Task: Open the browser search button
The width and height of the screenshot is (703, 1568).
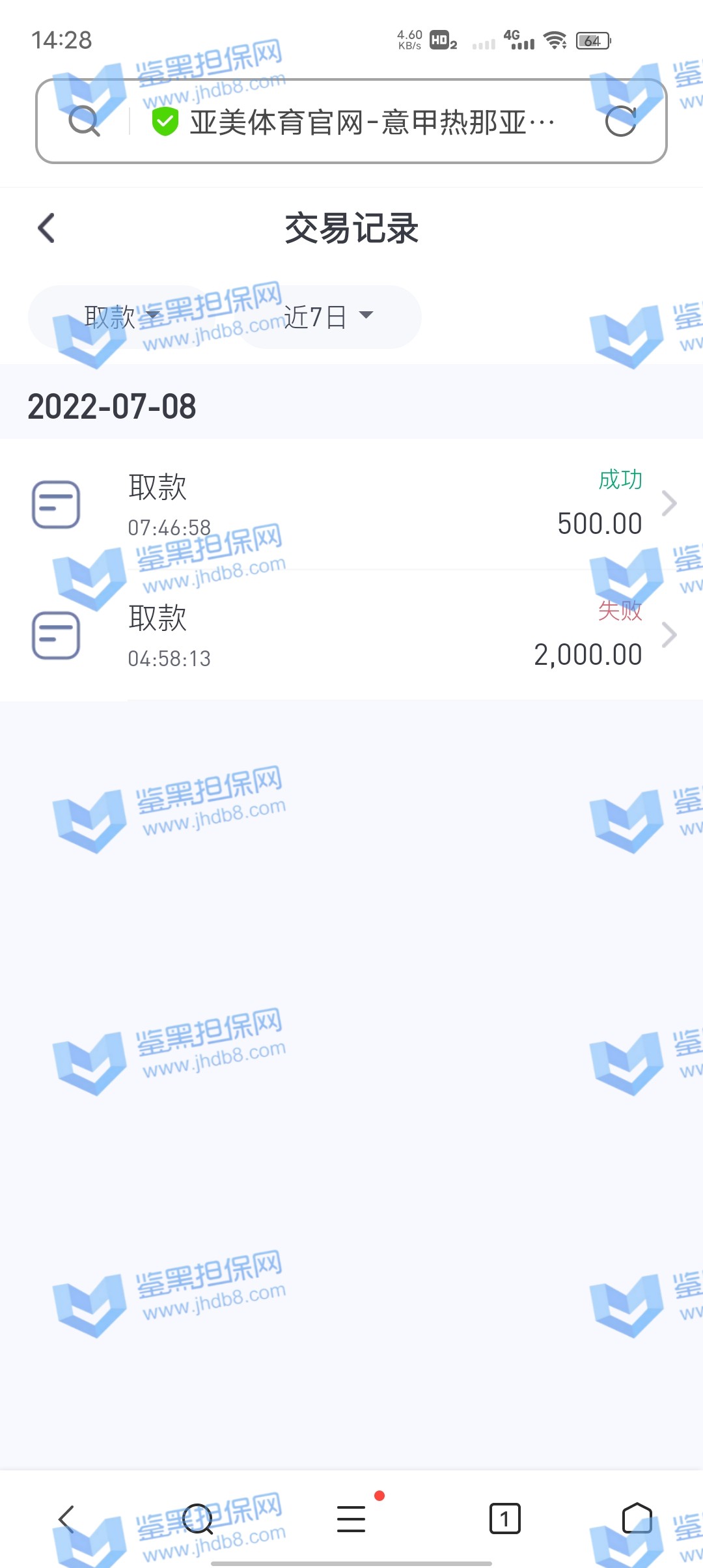Action: (197, 1519)
